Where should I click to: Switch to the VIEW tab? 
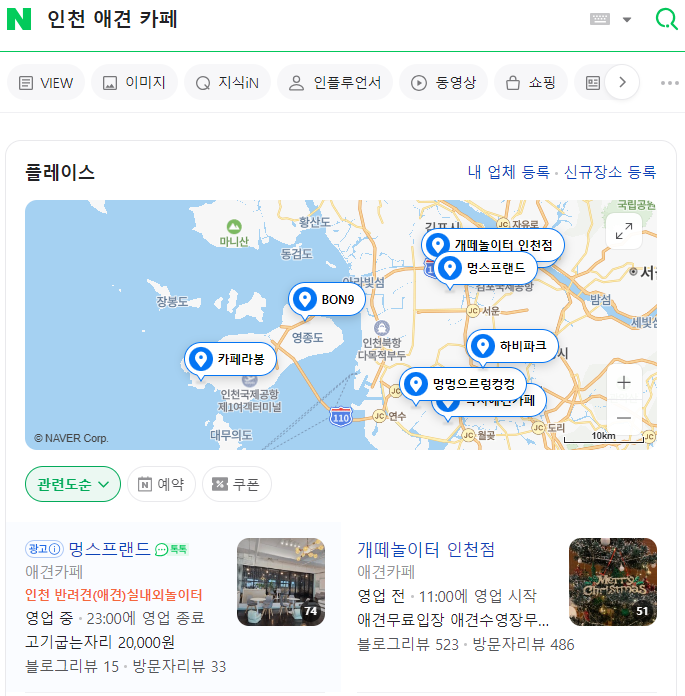coord(46,83)
